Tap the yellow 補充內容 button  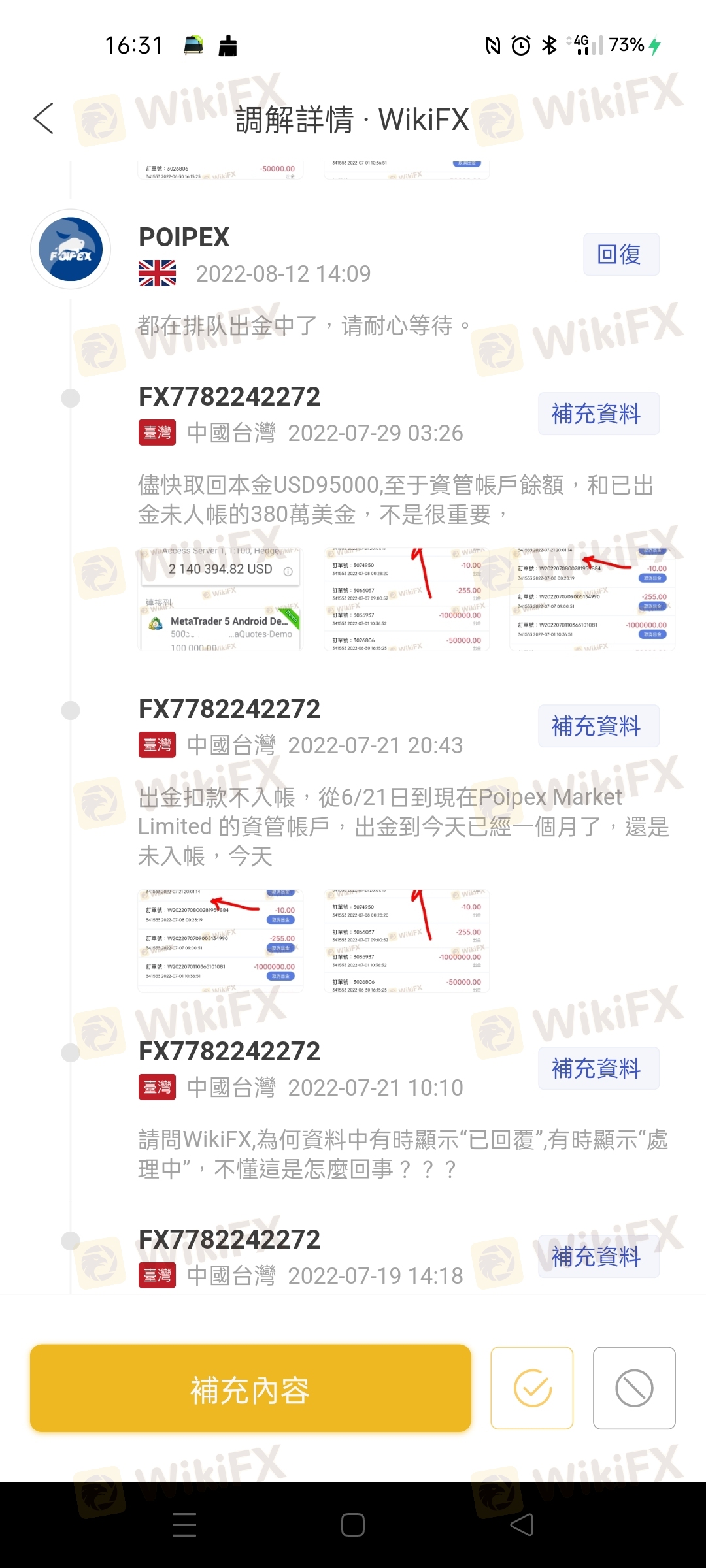250,1388
